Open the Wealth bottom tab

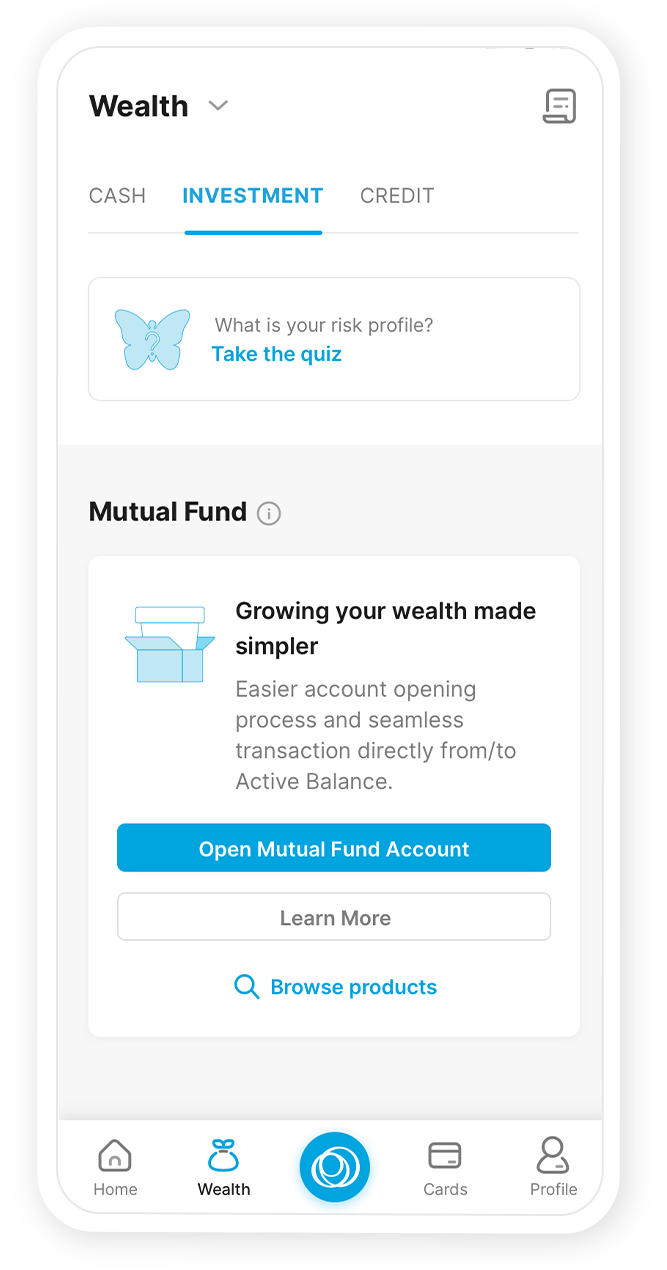tap(224, 1168)
